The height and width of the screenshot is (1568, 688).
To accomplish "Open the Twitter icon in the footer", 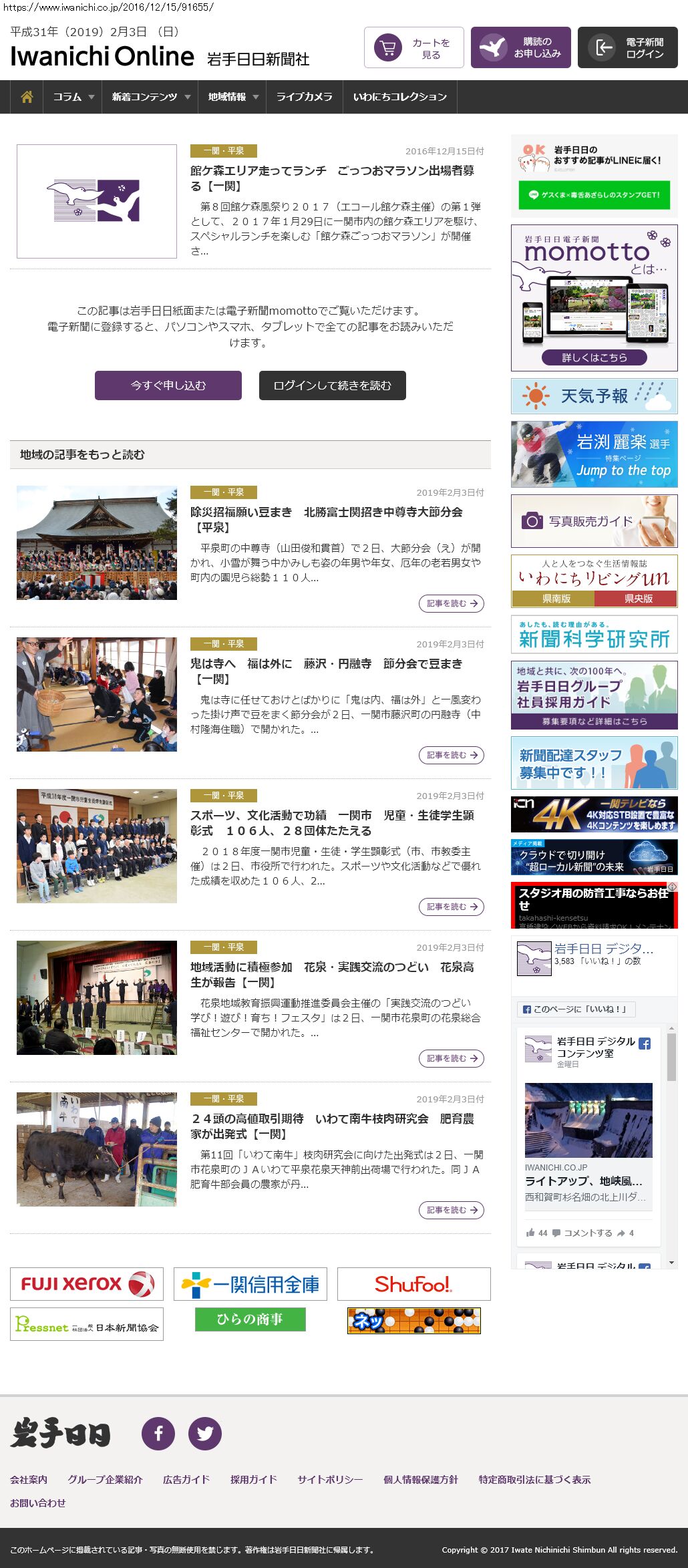I will tap(205, 1433).
